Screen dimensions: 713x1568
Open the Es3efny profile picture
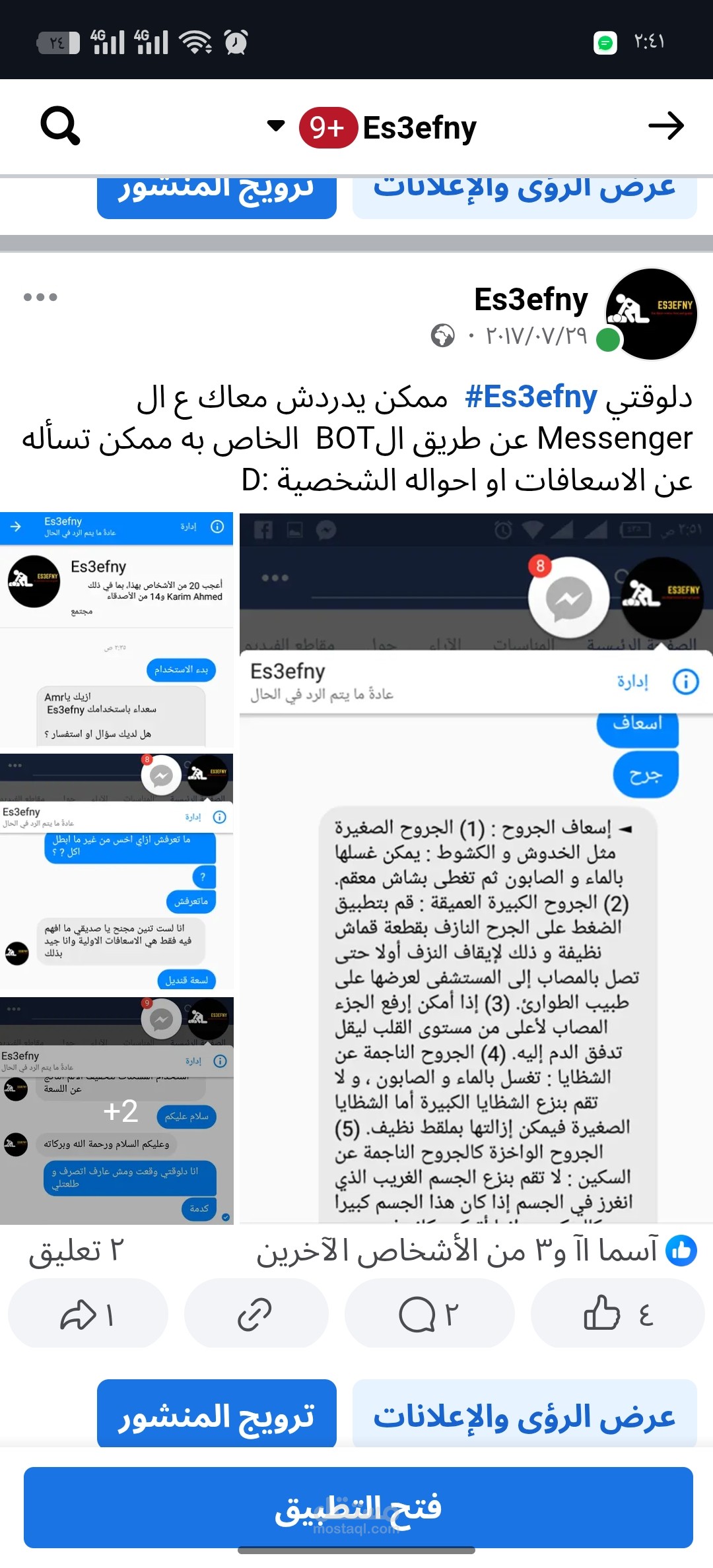(x=652, y=313)
